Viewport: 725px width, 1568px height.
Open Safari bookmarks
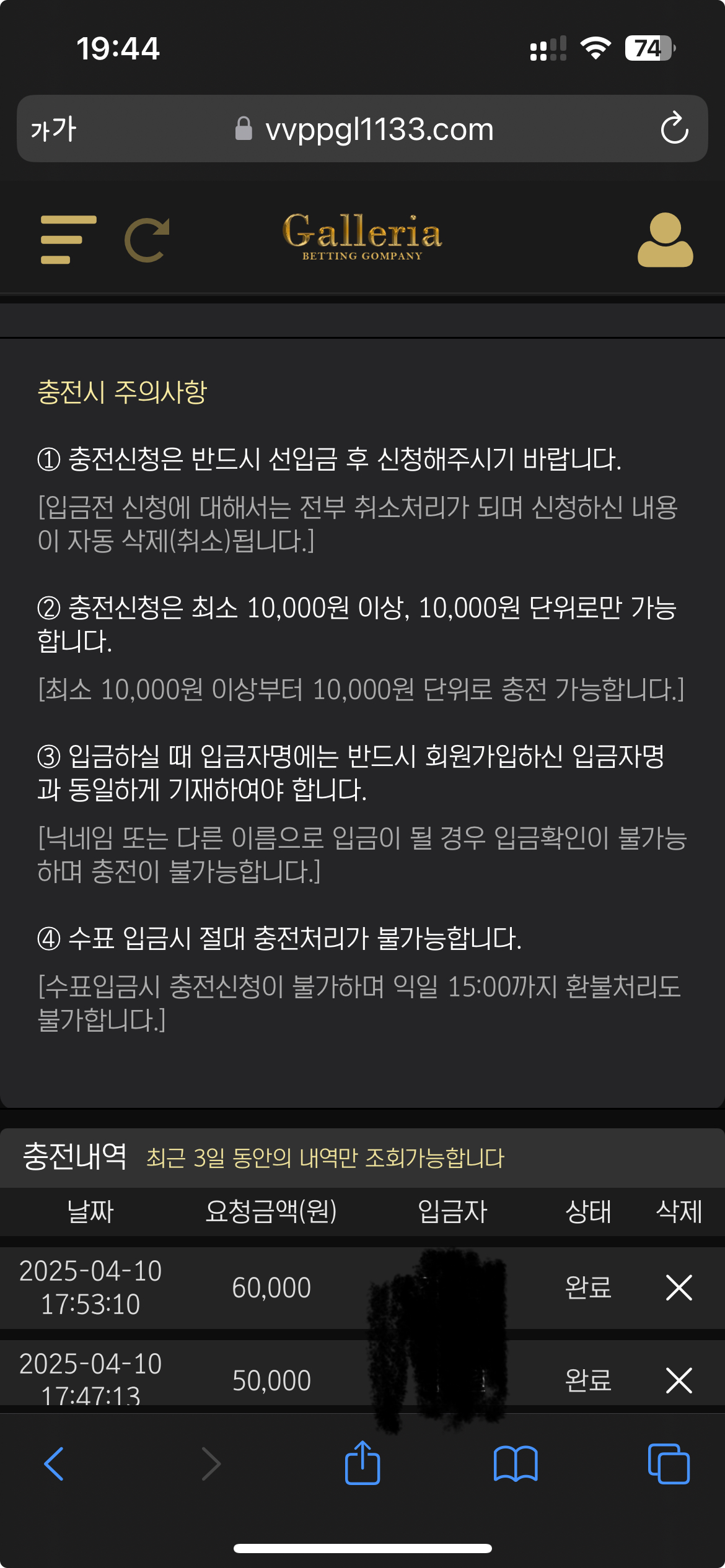pos(516,1464)
